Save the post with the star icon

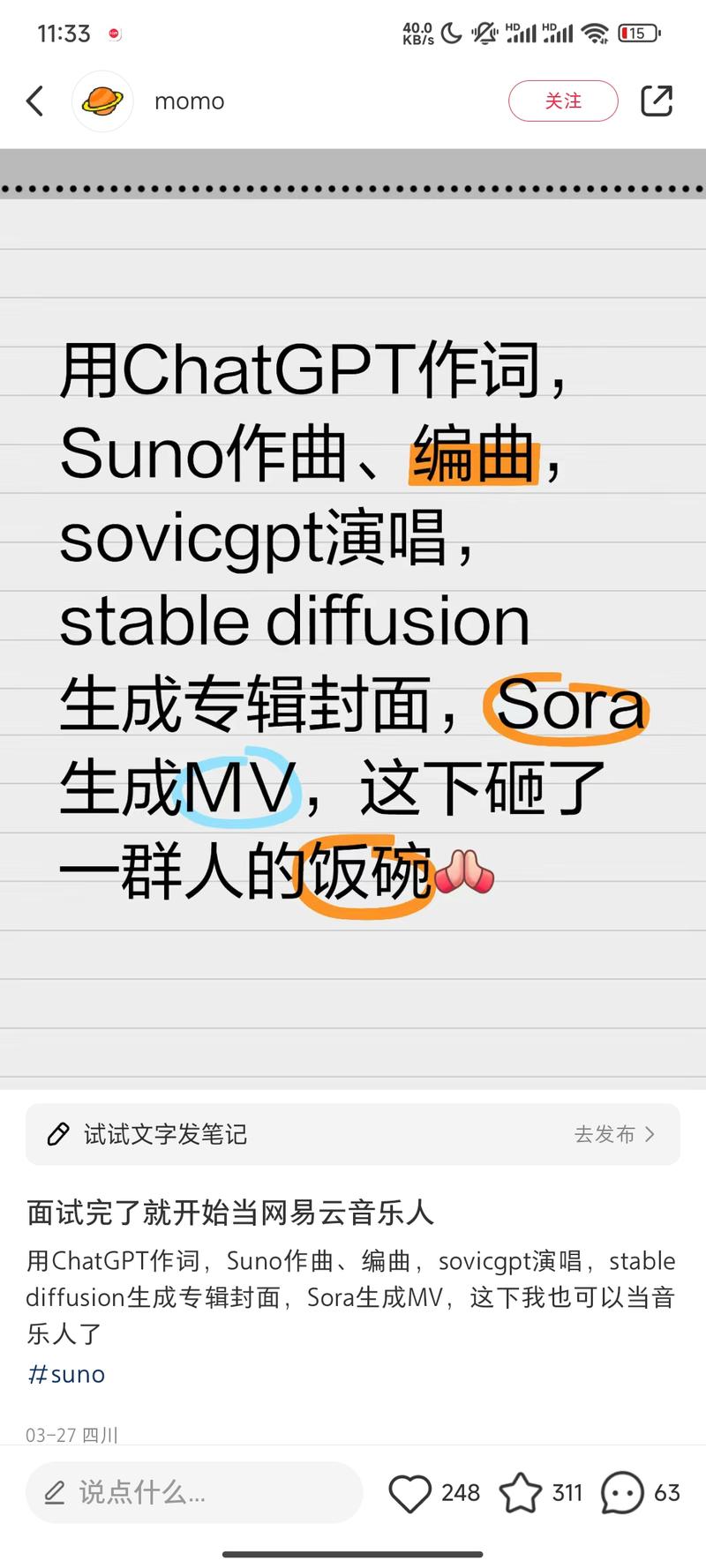(521, 1493)
